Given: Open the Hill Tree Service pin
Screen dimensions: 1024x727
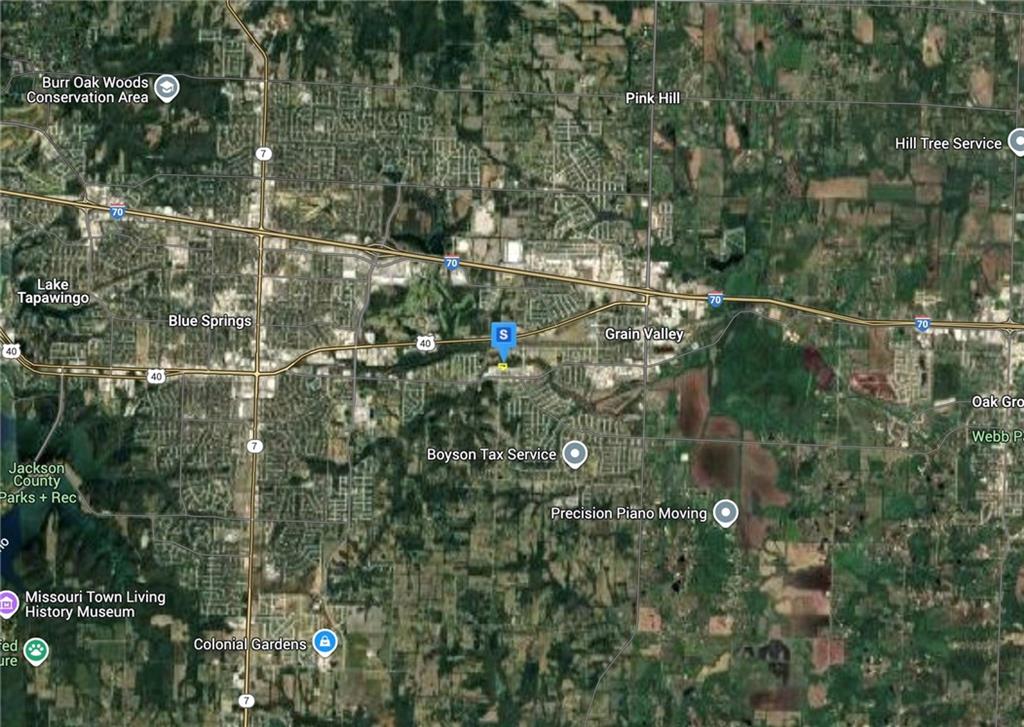Looking at the screenshot, I should (x=1017, y=143).
